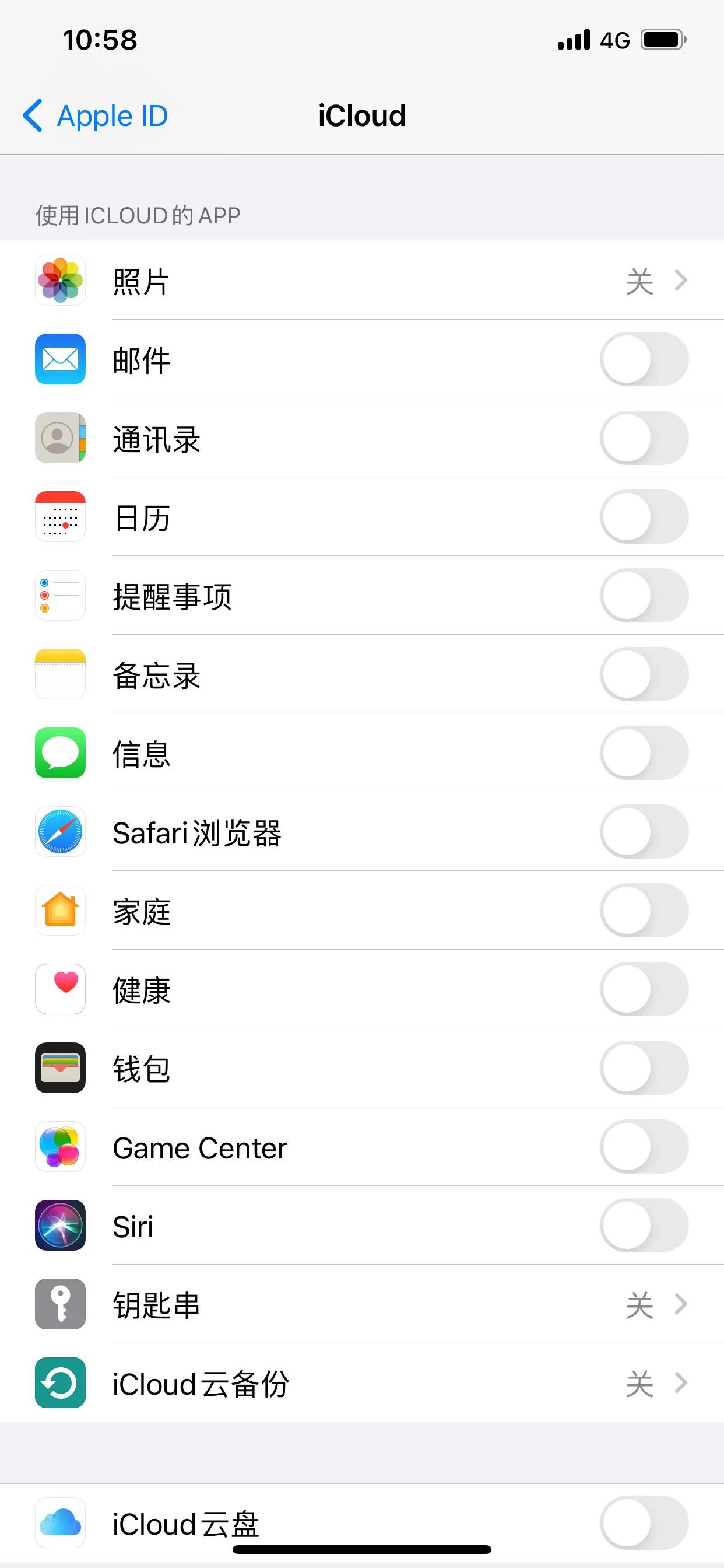The height and width of the screenshot is (1568, 724).
Task: Click the Siri icon
Action: pos(60,1226)
